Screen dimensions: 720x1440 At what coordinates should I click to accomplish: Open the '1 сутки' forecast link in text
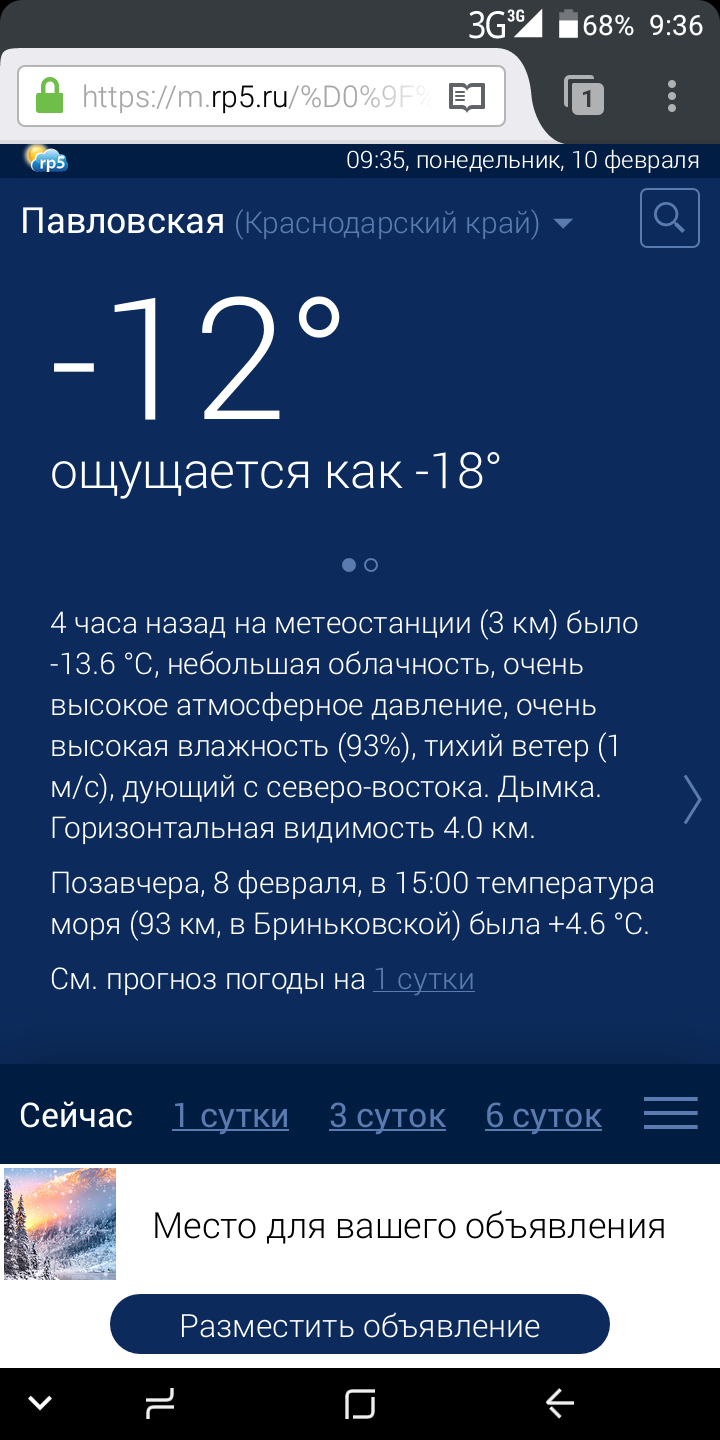pyautogui.click(x=423, y=979)
